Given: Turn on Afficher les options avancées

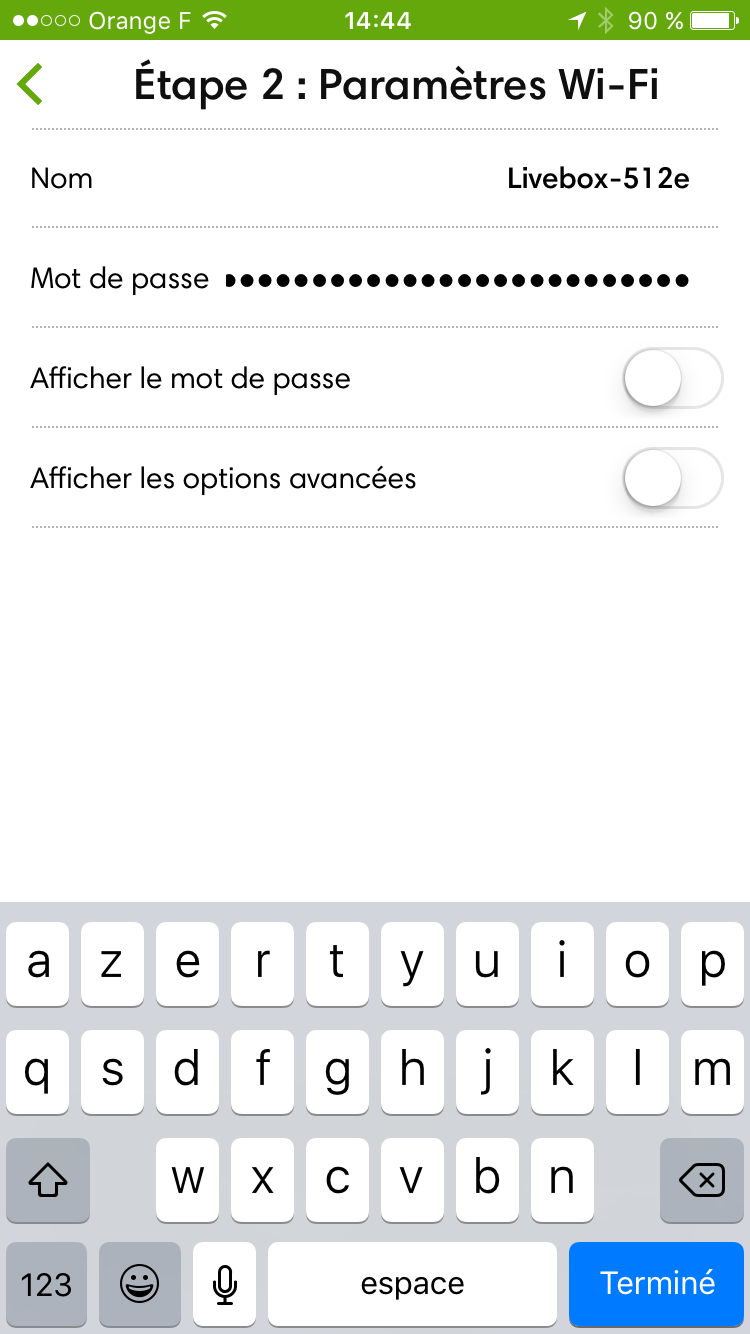Looking at the screenshot, I should click(x=672, y=478).
